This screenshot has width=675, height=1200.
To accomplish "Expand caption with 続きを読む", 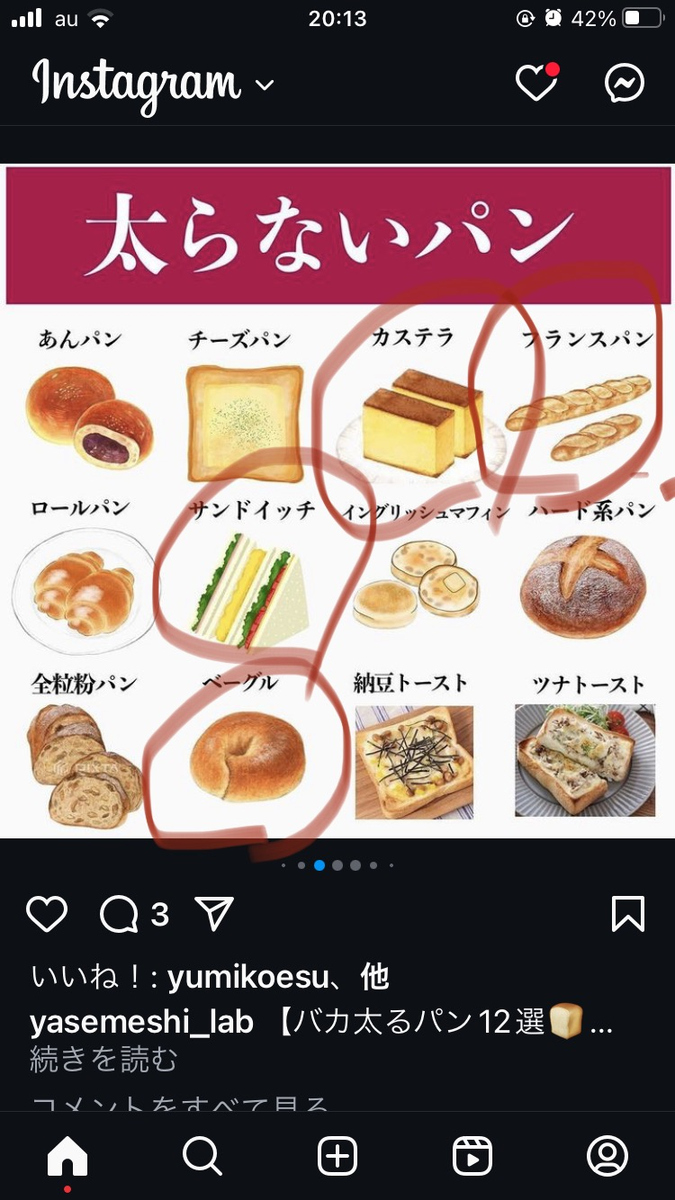I will 104,1058.
